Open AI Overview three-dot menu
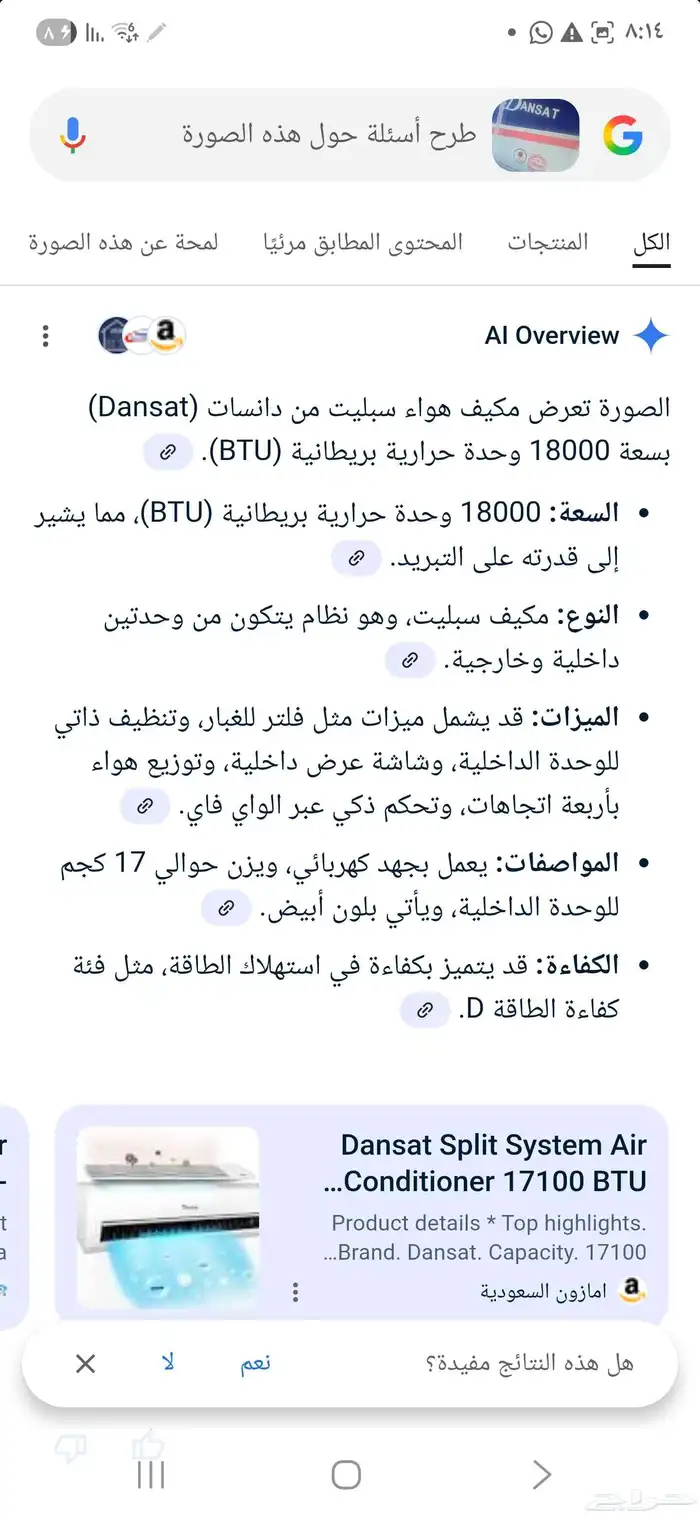The image size is (700, 1517). [x=45, y=336]
